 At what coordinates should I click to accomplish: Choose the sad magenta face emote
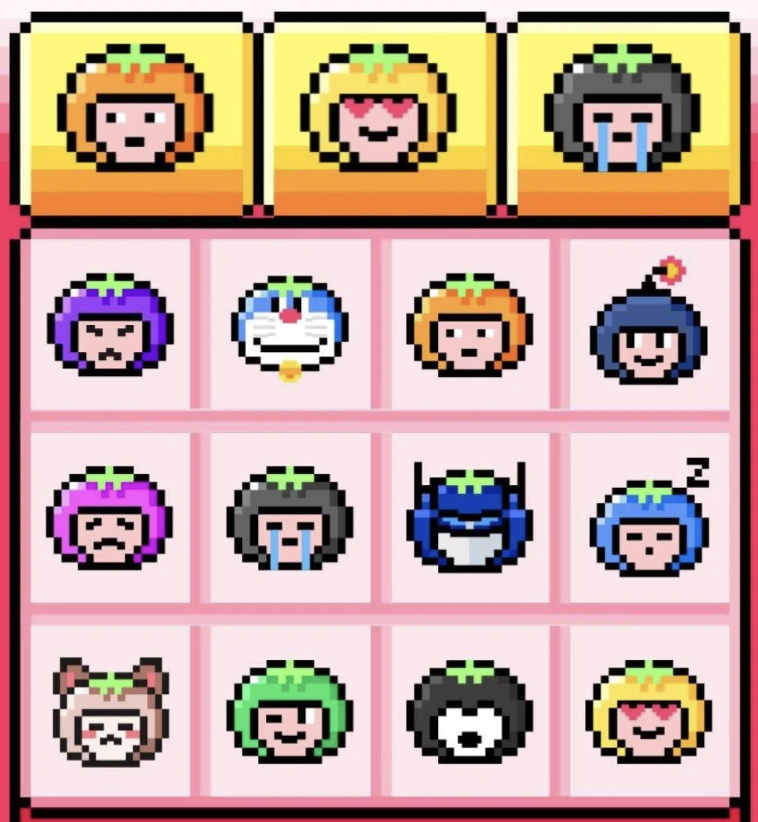tap(110, 518)
